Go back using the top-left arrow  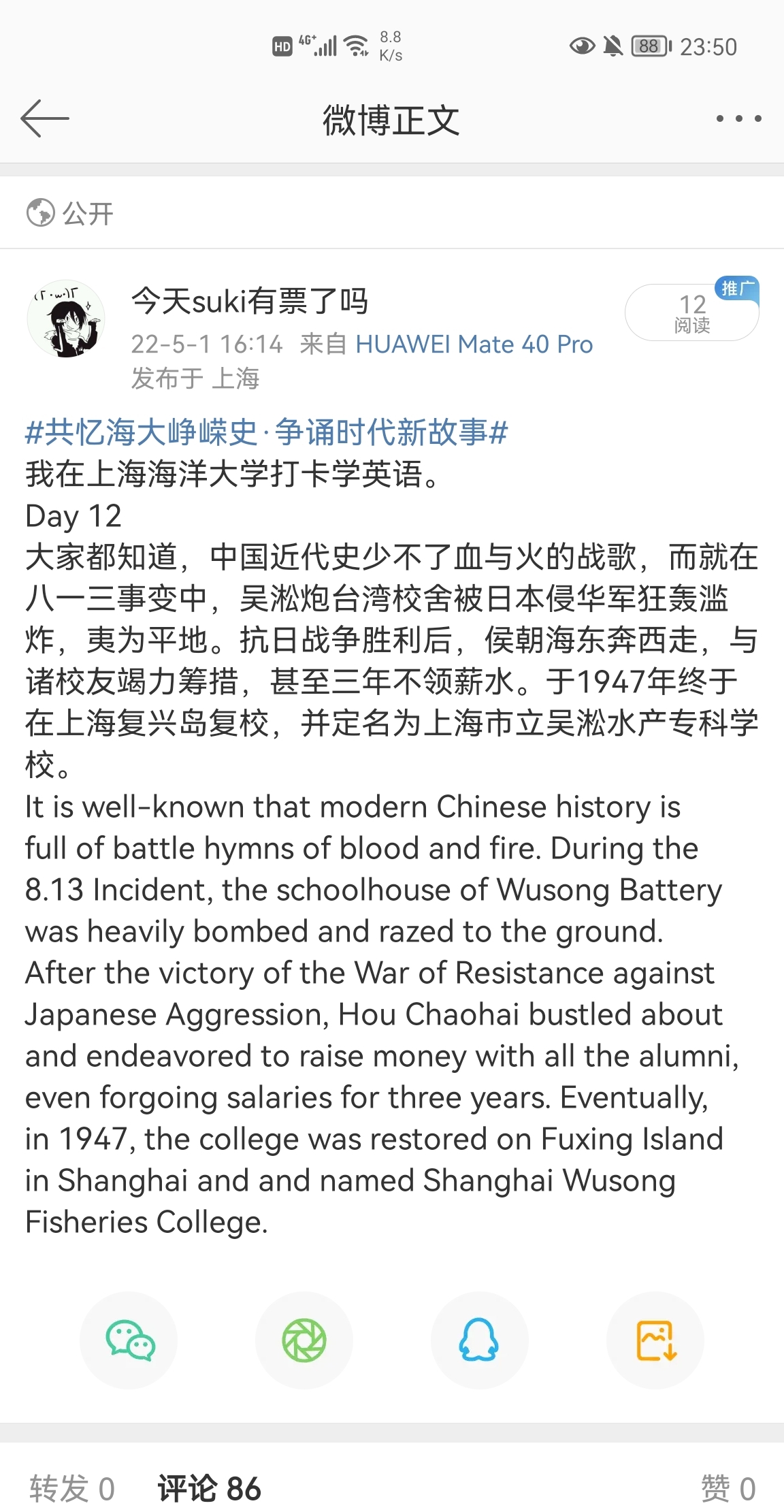coord(45,118)
